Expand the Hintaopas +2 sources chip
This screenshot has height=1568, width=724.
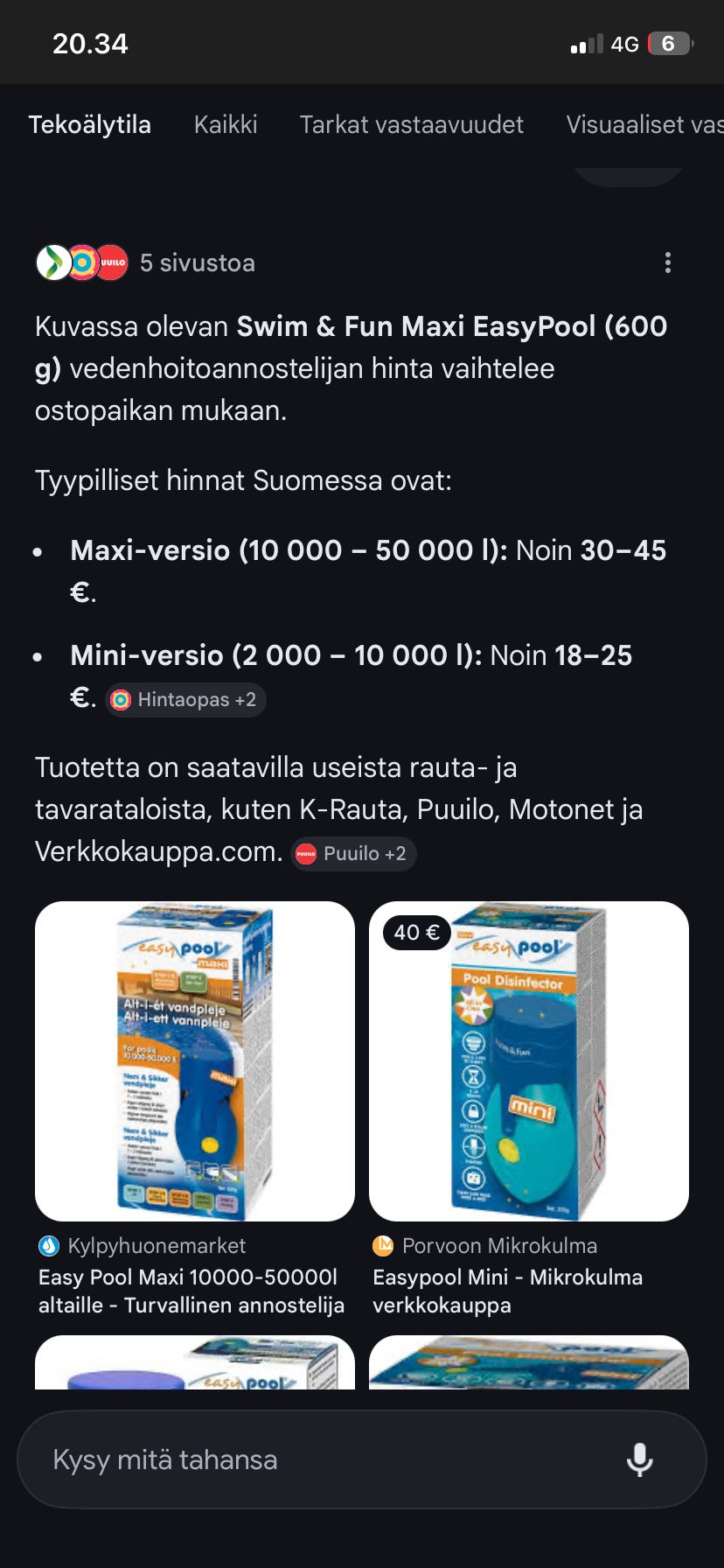coord(184,699)
